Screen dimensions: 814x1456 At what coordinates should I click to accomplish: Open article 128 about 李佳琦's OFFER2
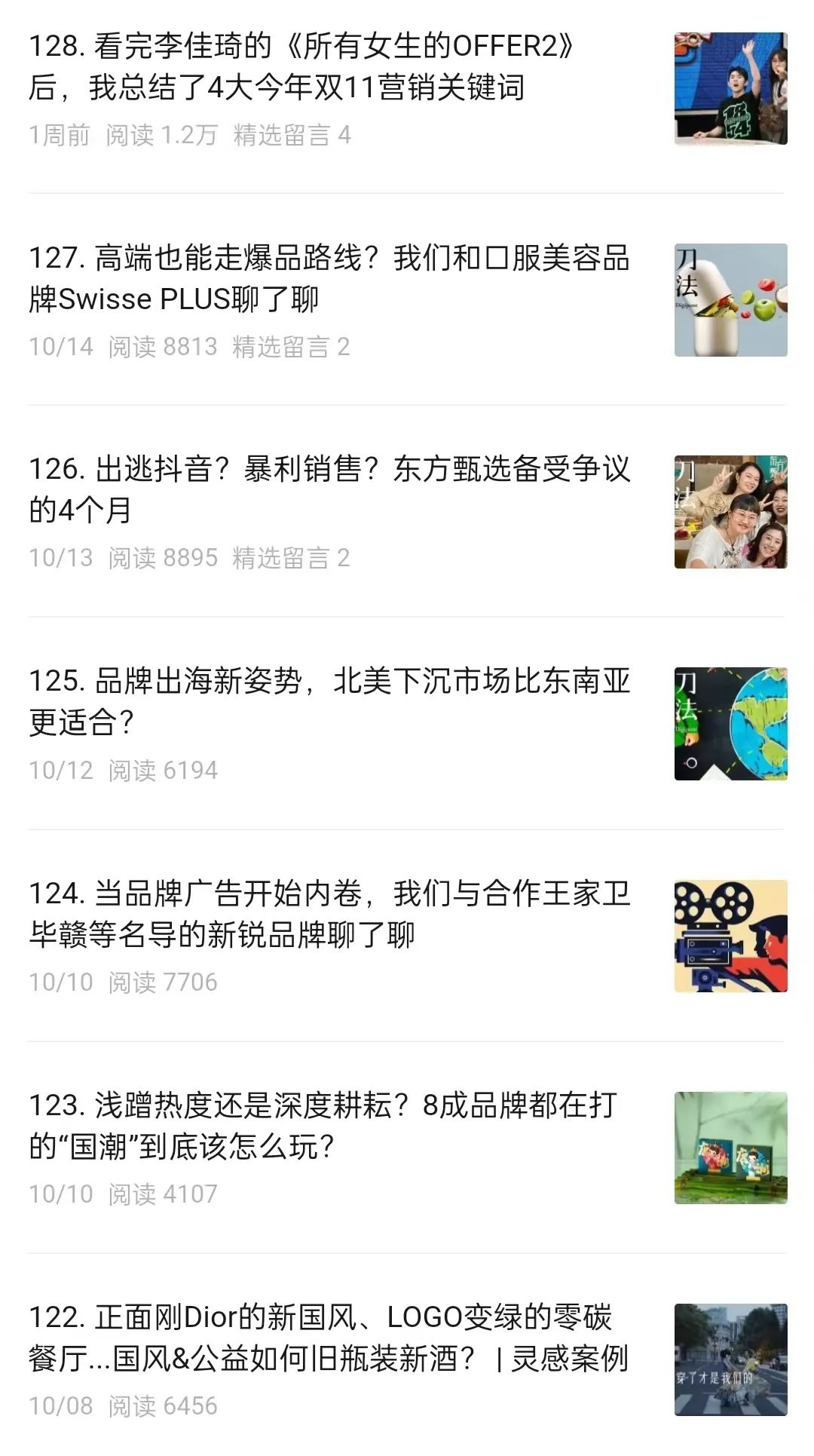point(301,67)
